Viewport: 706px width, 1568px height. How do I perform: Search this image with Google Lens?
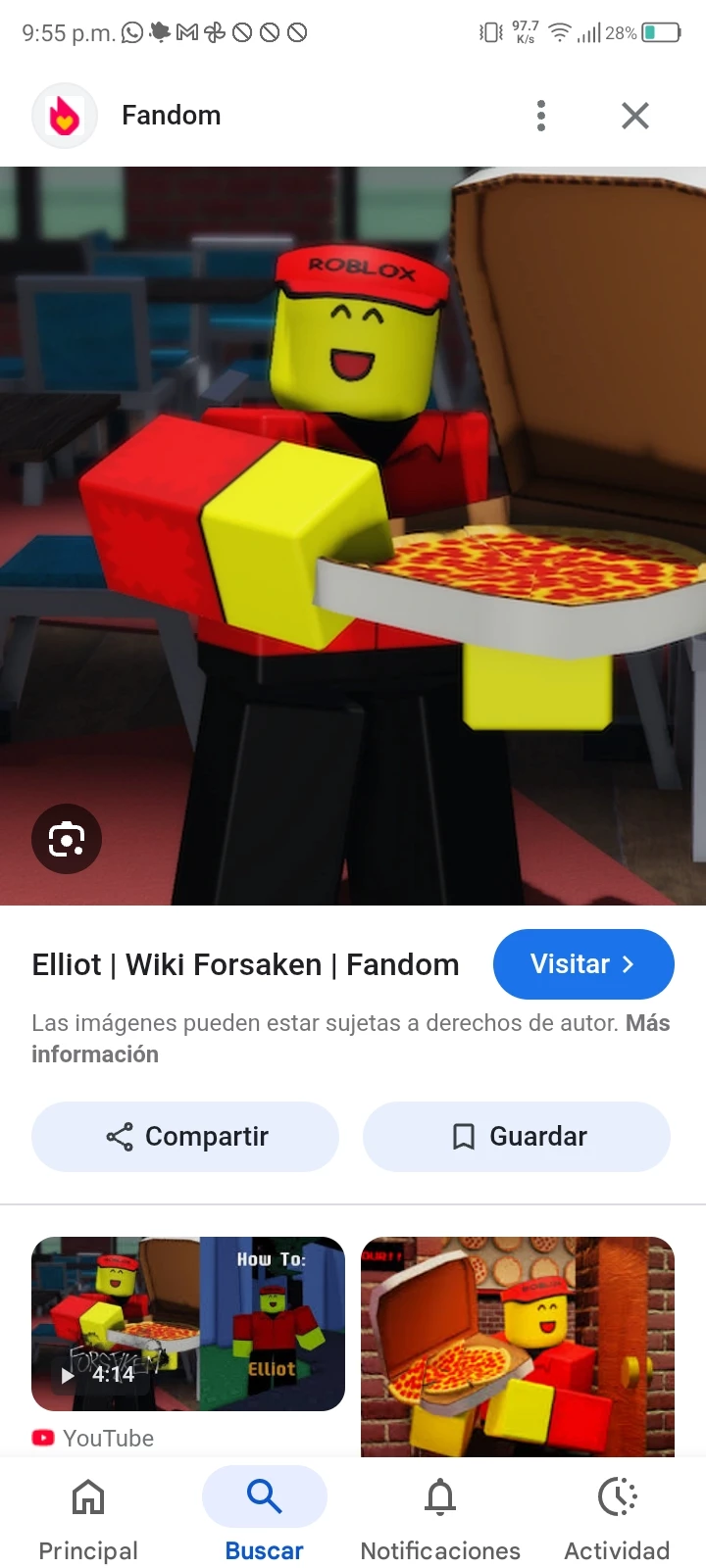(67, 839)
